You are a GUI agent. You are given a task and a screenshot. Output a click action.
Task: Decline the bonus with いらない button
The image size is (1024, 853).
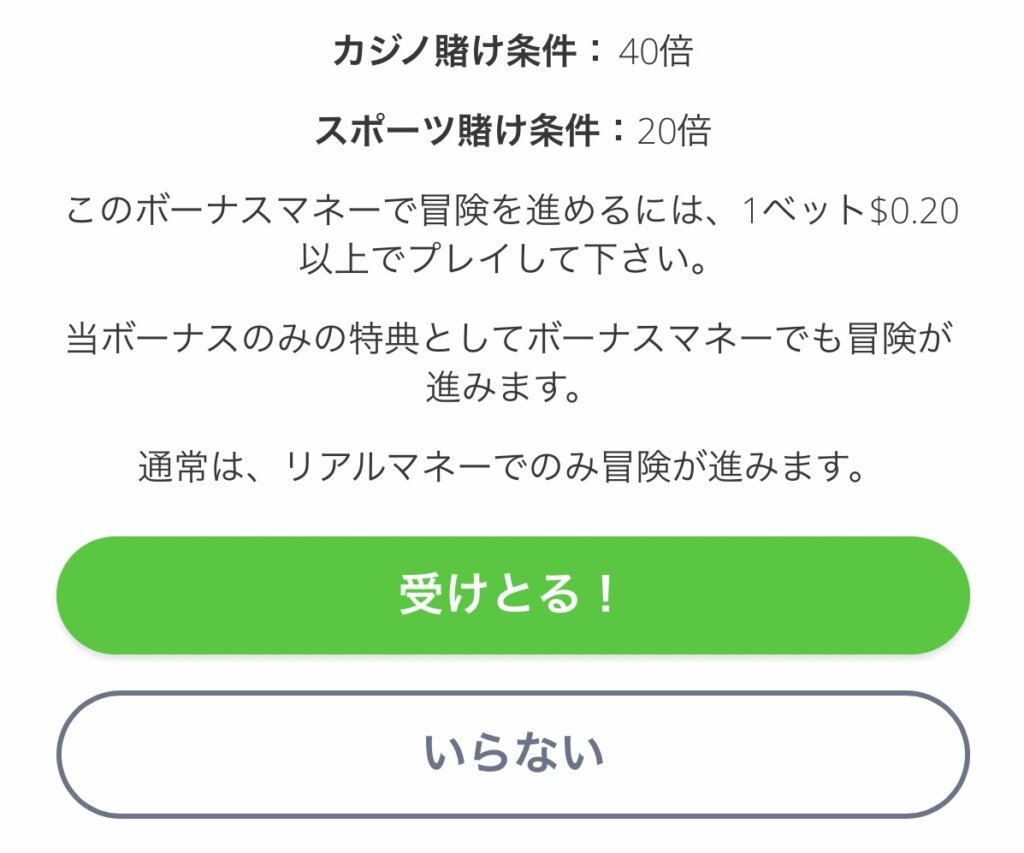click(x=512, y=754)
